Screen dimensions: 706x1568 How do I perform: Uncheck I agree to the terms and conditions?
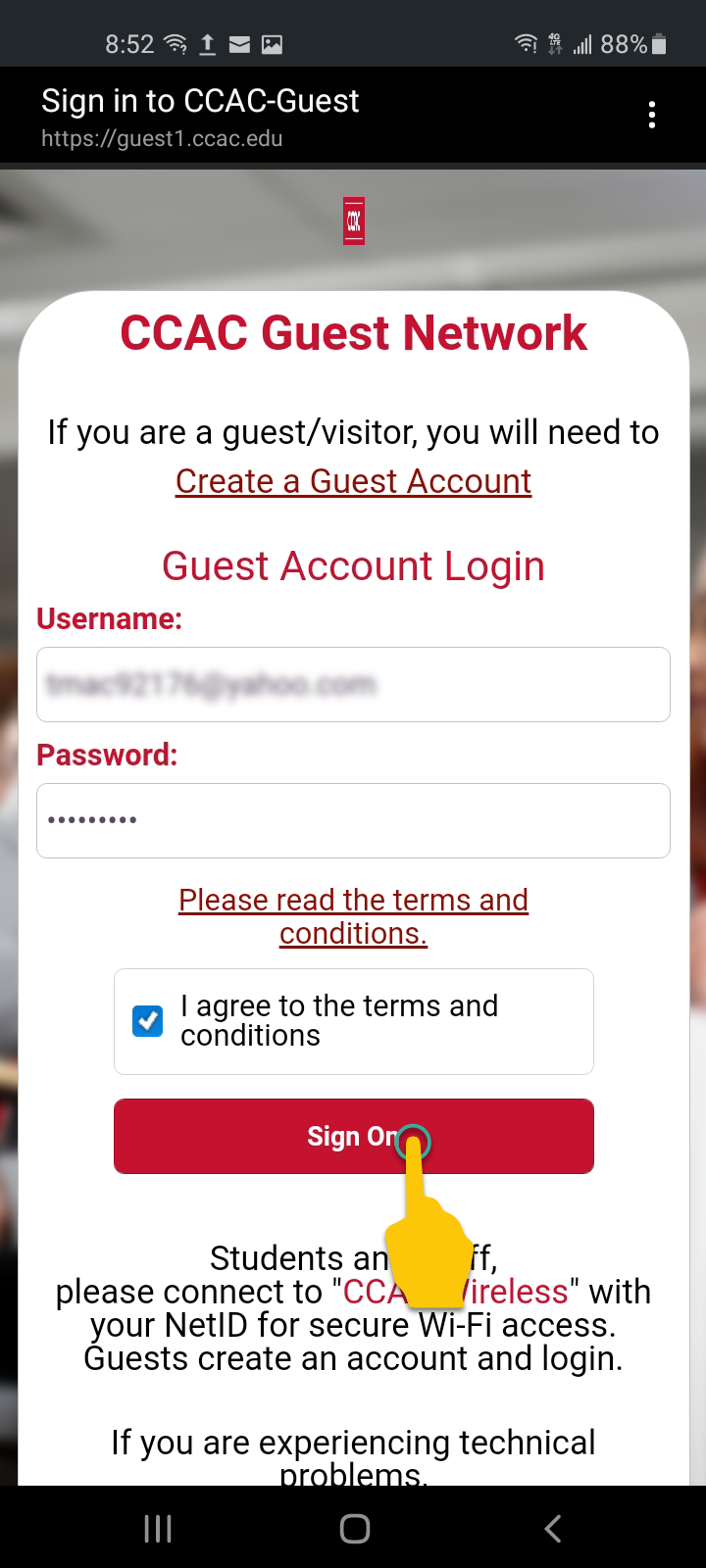pos(147,1021)
